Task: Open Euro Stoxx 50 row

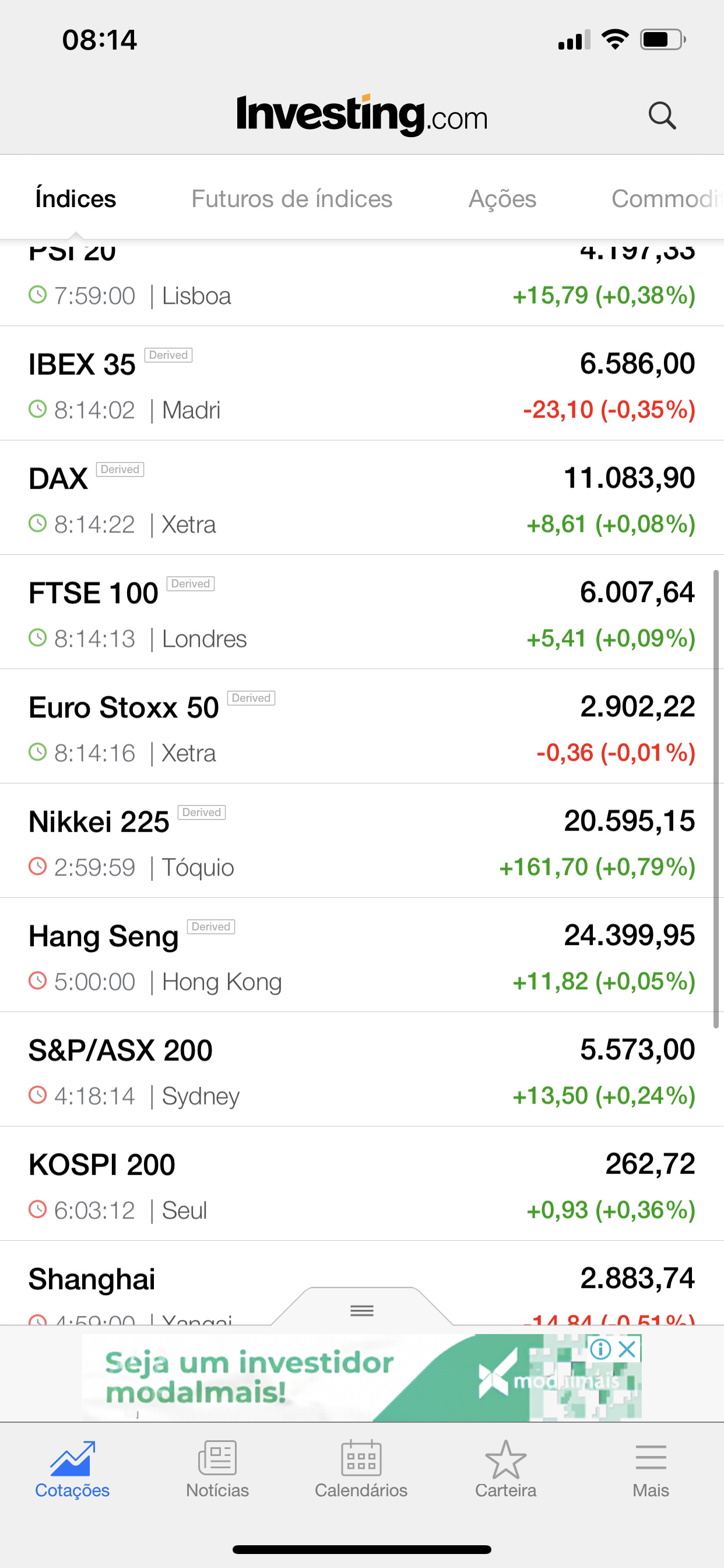Action: [x=362, y=727]
